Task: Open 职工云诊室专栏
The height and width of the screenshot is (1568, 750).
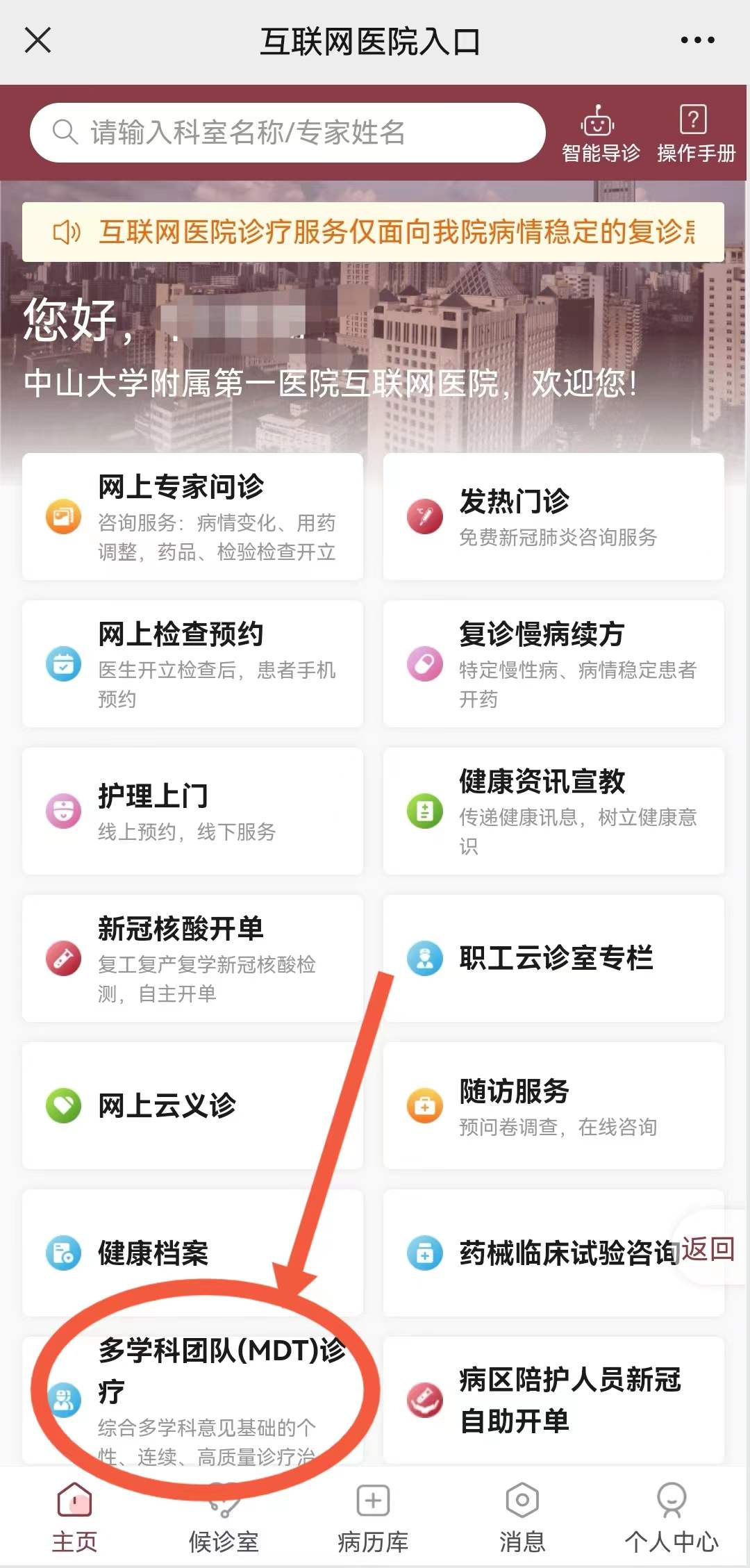Action: pos(553,958)
